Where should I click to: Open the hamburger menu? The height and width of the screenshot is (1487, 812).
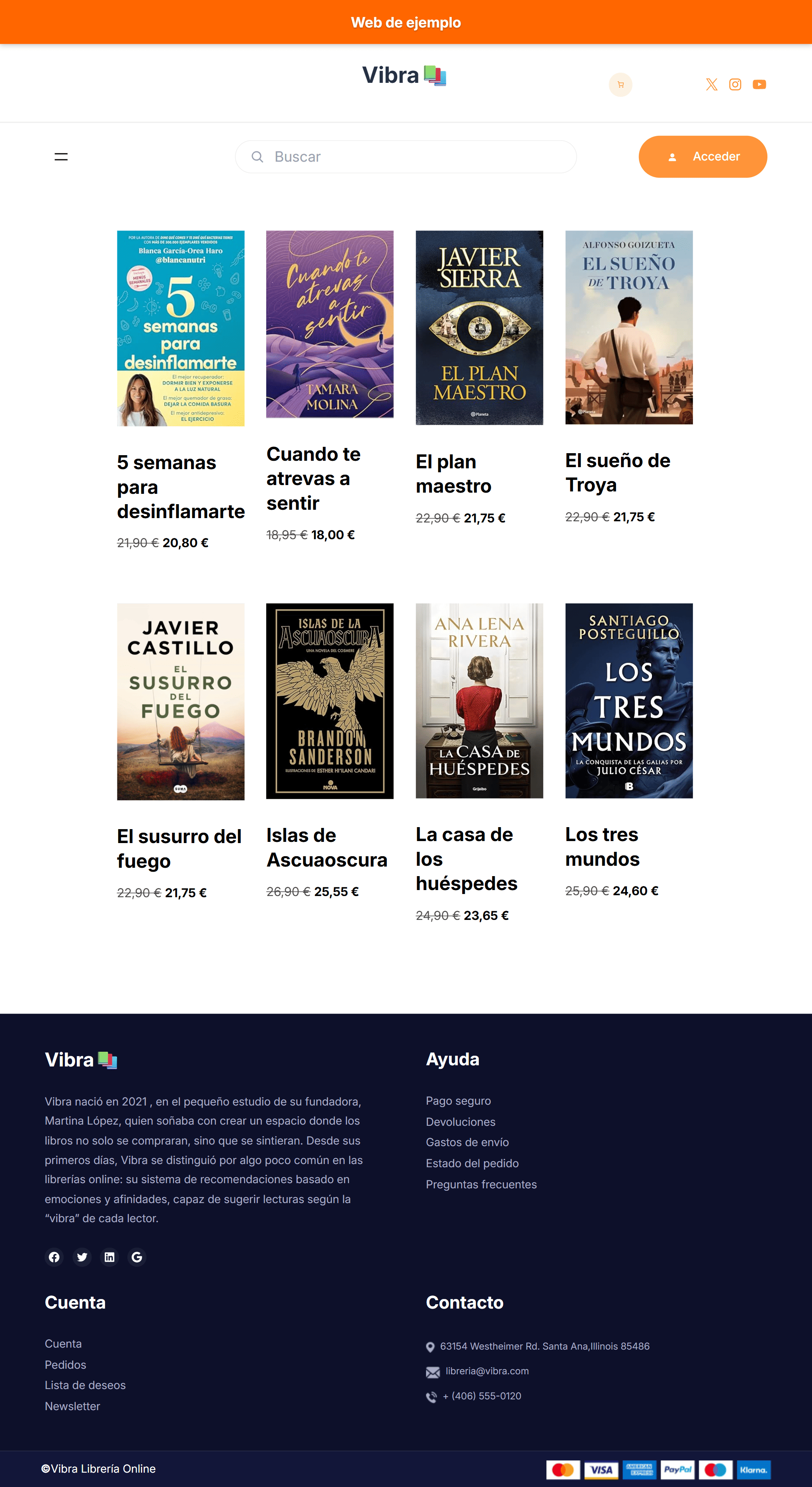tap(61, 157)
